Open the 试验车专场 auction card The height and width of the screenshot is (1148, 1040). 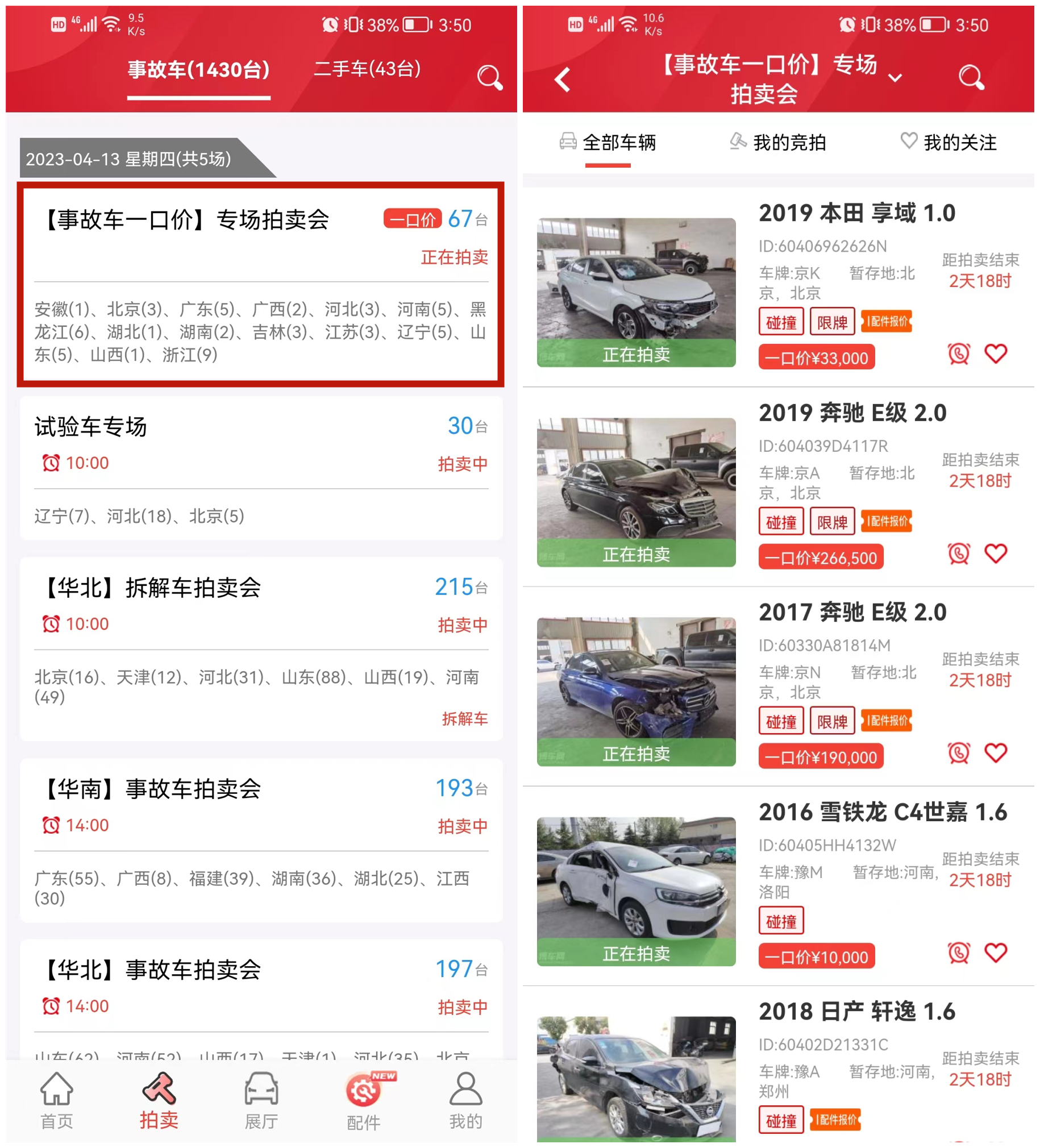(261, 468)
